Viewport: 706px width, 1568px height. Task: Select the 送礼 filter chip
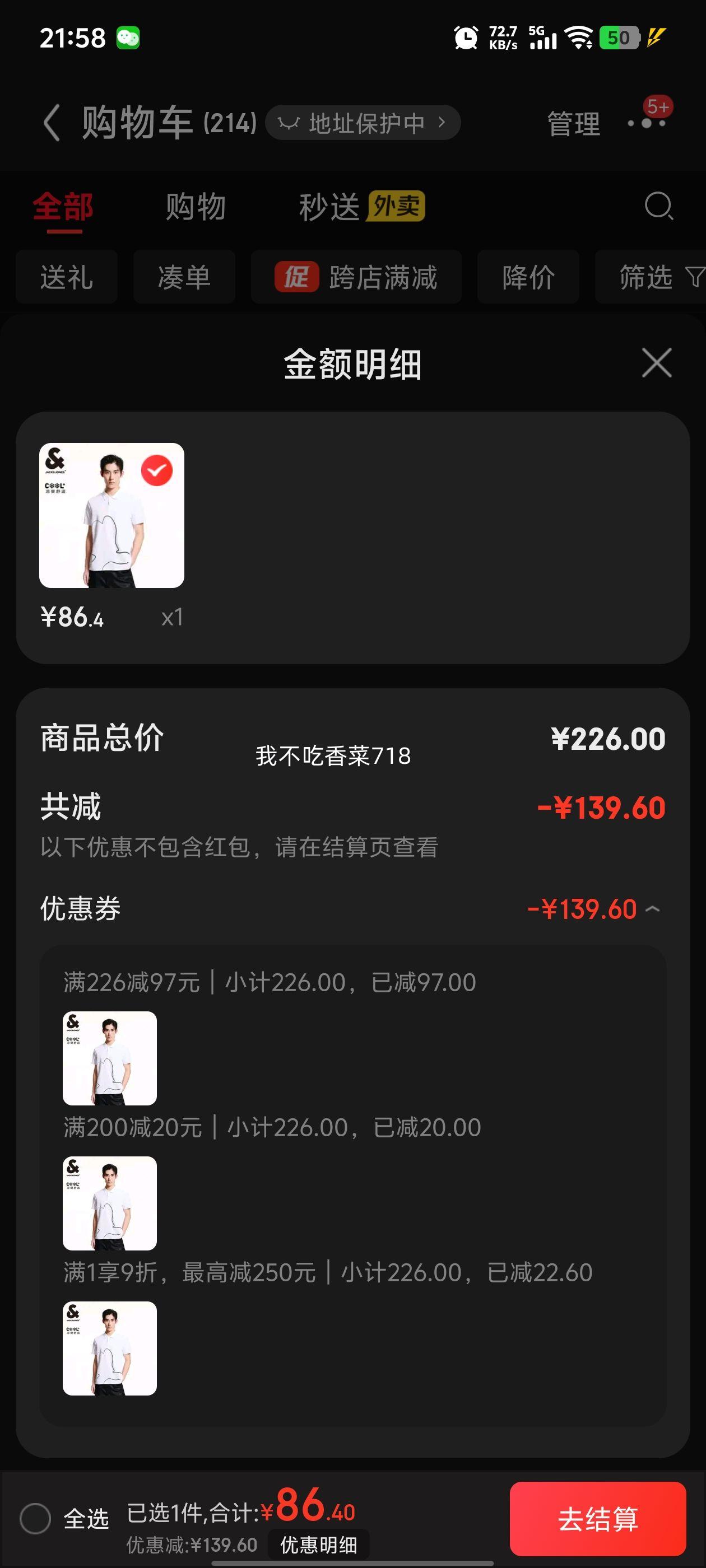pos(66,277)
